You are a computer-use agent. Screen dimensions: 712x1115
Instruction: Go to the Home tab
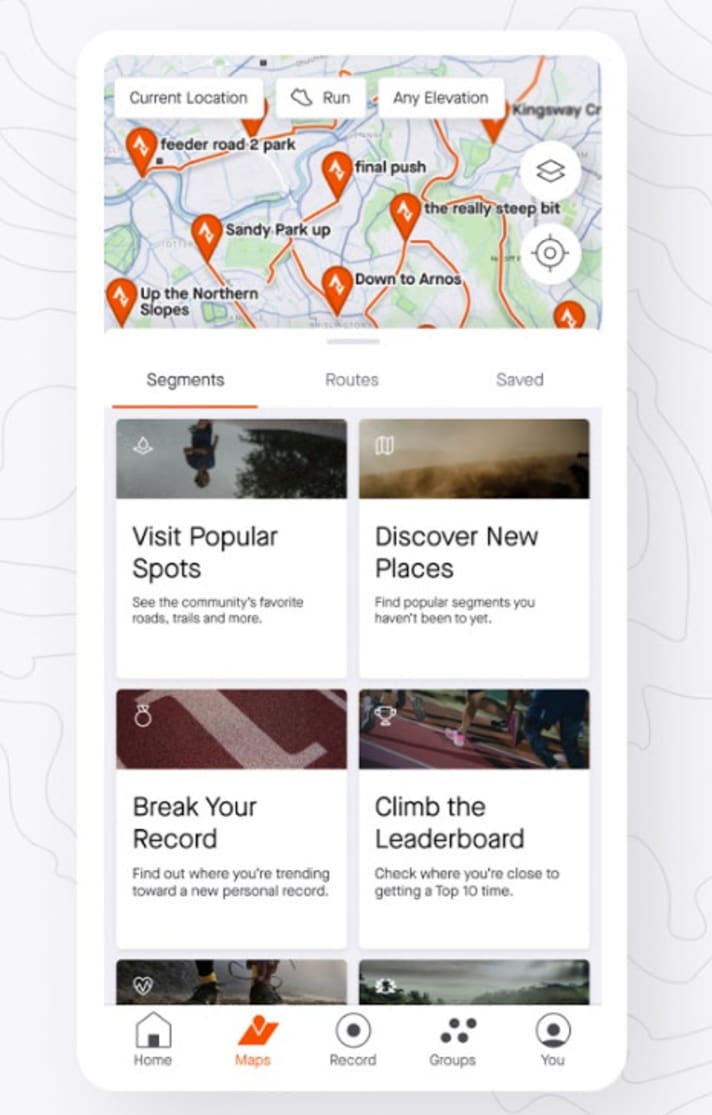coord(153,1040)
